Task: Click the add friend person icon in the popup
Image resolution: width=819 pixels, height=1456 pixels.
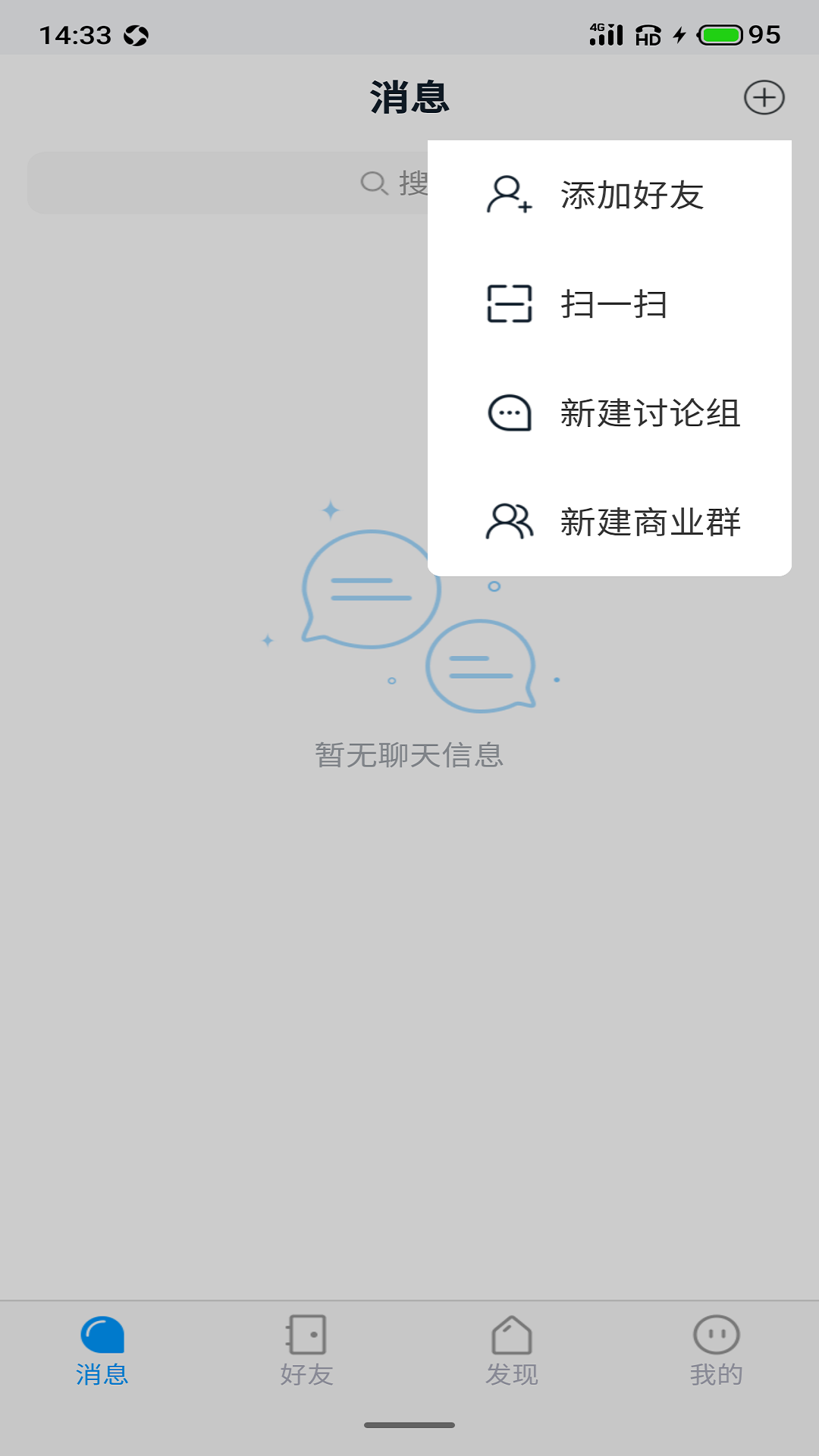Action: pos(507,196)
